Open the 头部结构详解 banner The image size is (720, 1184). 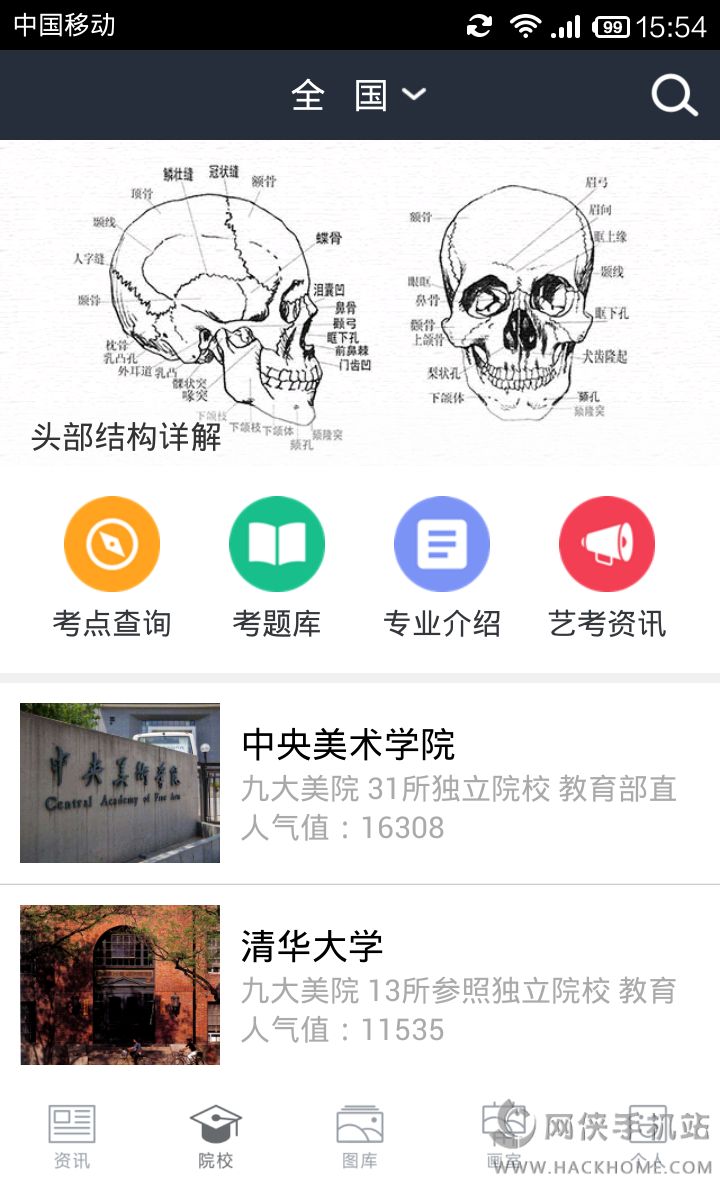pyautogui.click(x=360, y=302)
